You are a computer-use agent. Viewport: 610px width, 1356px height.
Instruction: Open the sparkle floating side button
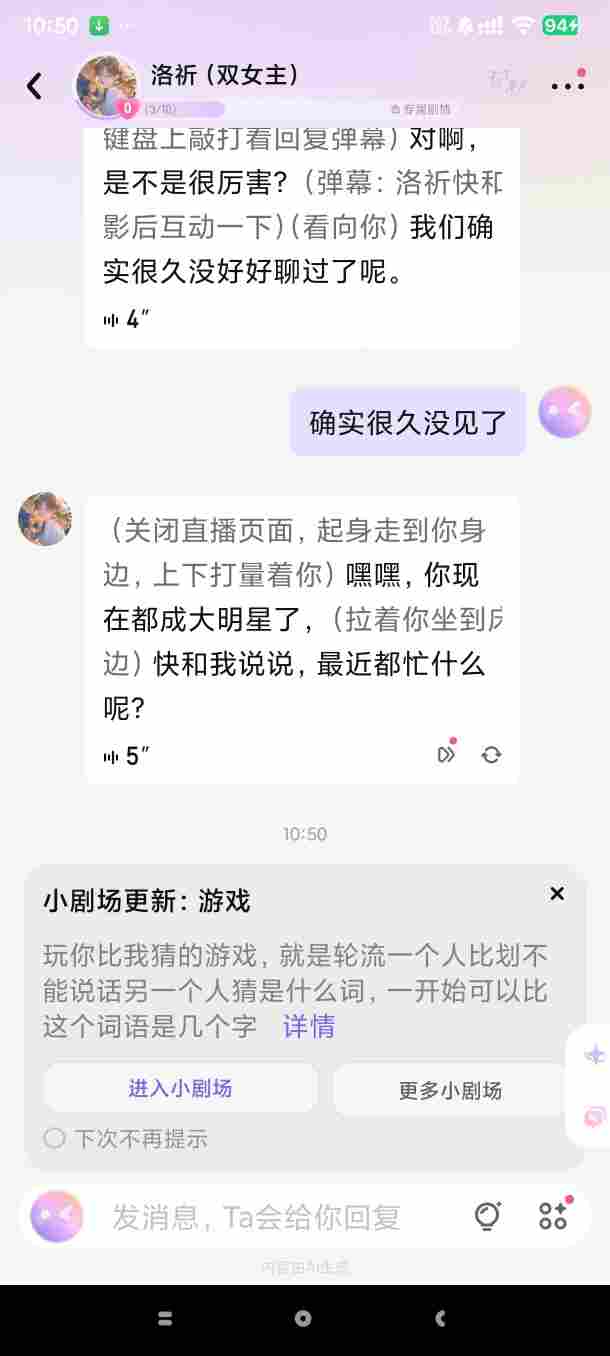595,1055
